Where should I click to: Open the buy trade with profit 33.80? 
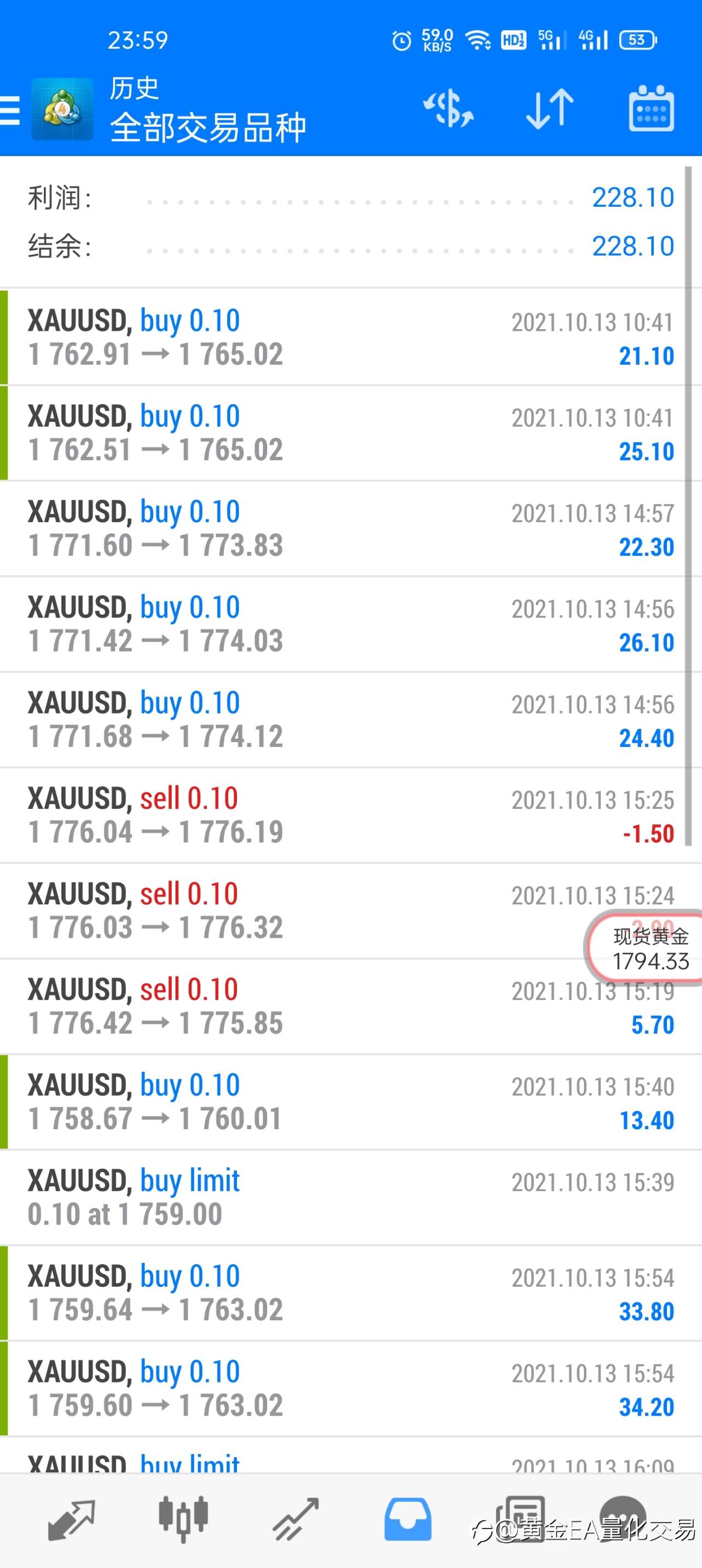click(350, 1293)
